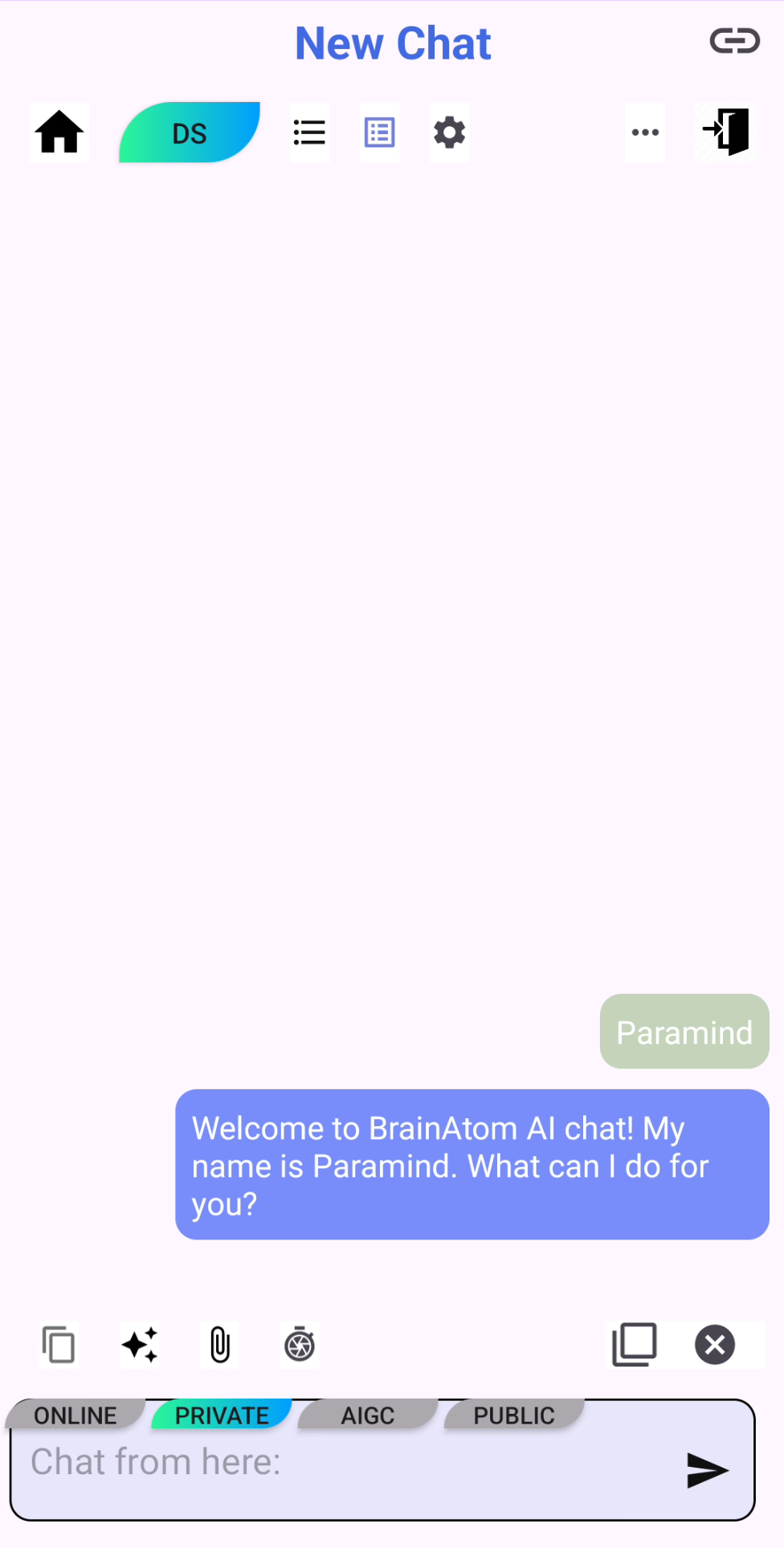Image resolution: width=784 pixels, height=1548 pixels.
Task: Open settings gear
Action: click(449, 133)
